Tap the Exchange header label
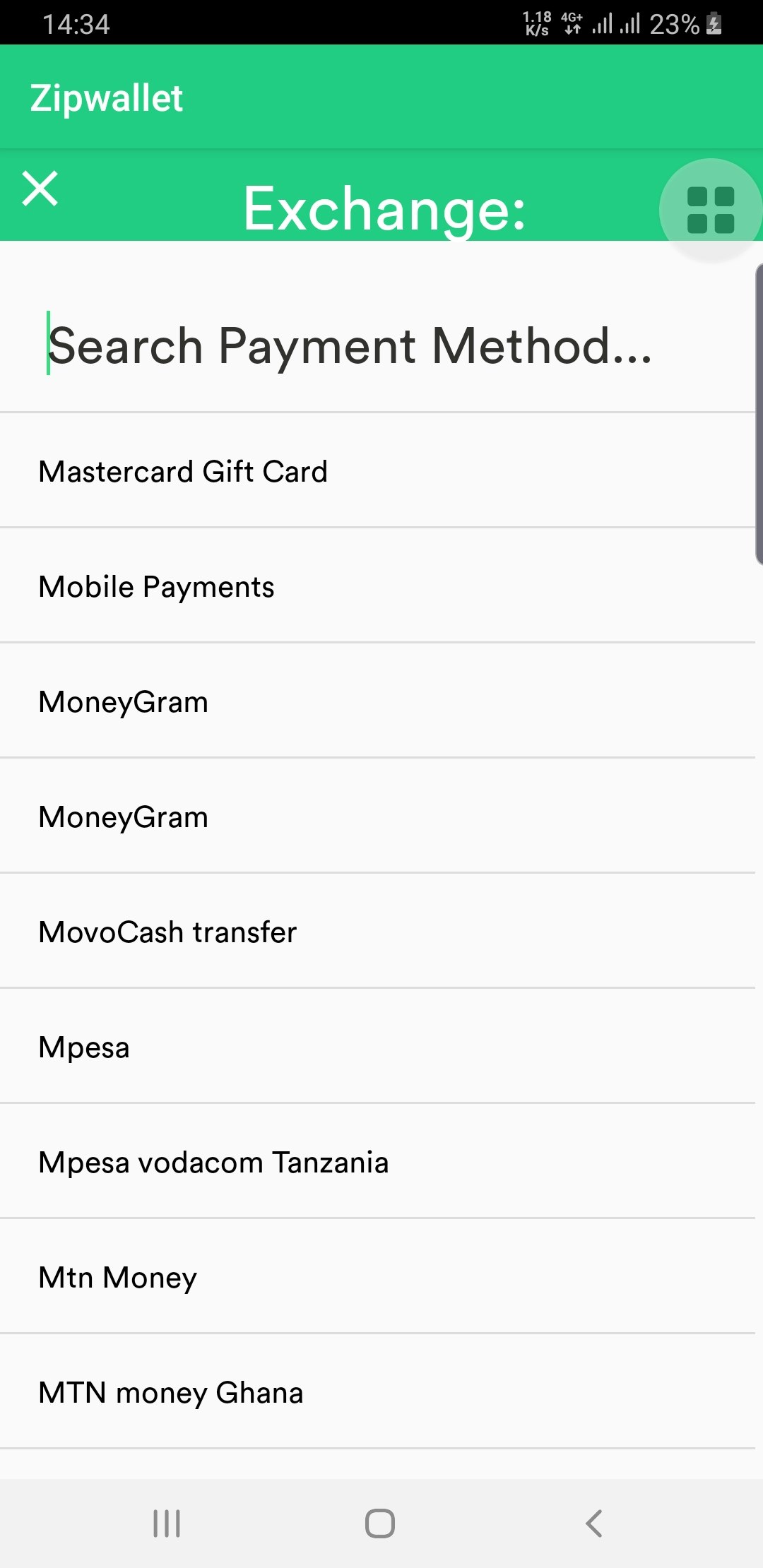Screen dimensions: 763x1568 (383, 208)
